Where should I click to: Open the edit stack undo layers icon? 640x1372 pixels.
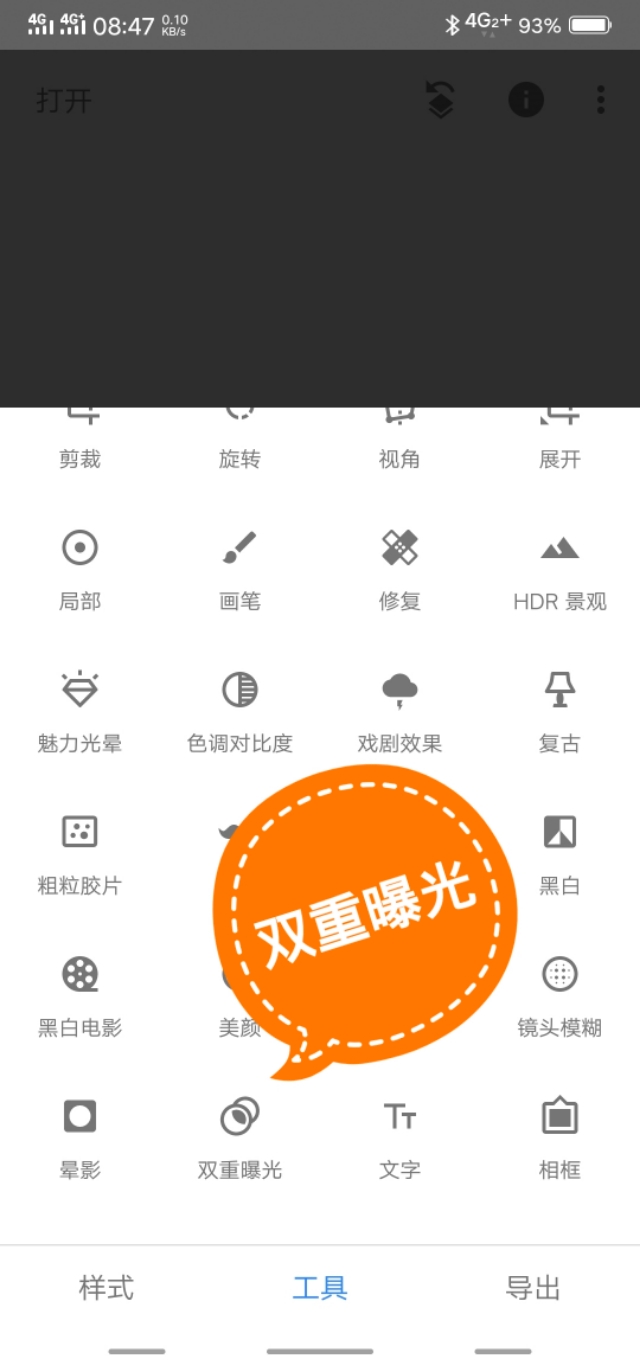[441, 100]
